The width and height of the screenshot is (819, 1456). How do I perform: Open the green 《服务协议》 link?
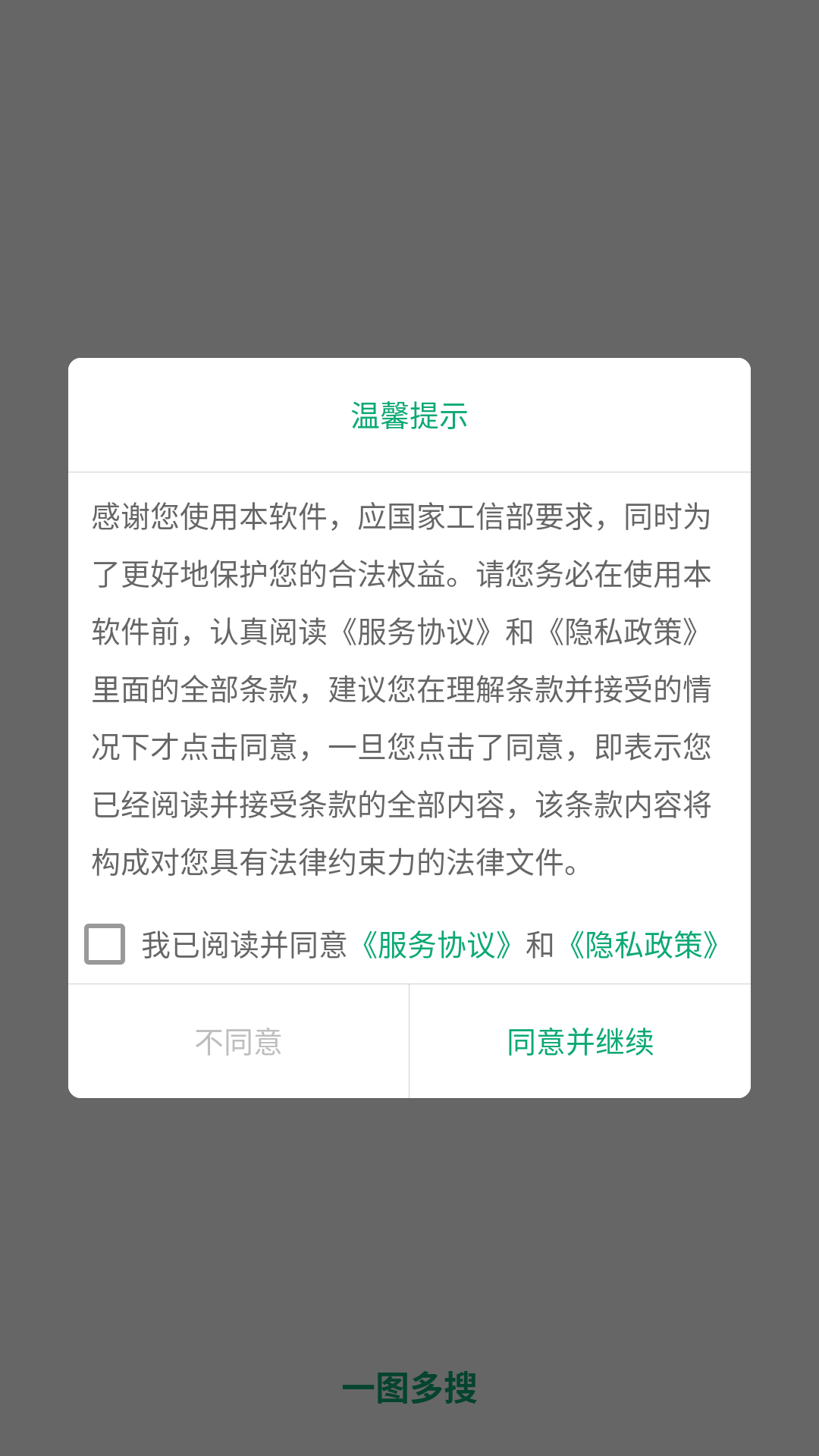(437, 945)
